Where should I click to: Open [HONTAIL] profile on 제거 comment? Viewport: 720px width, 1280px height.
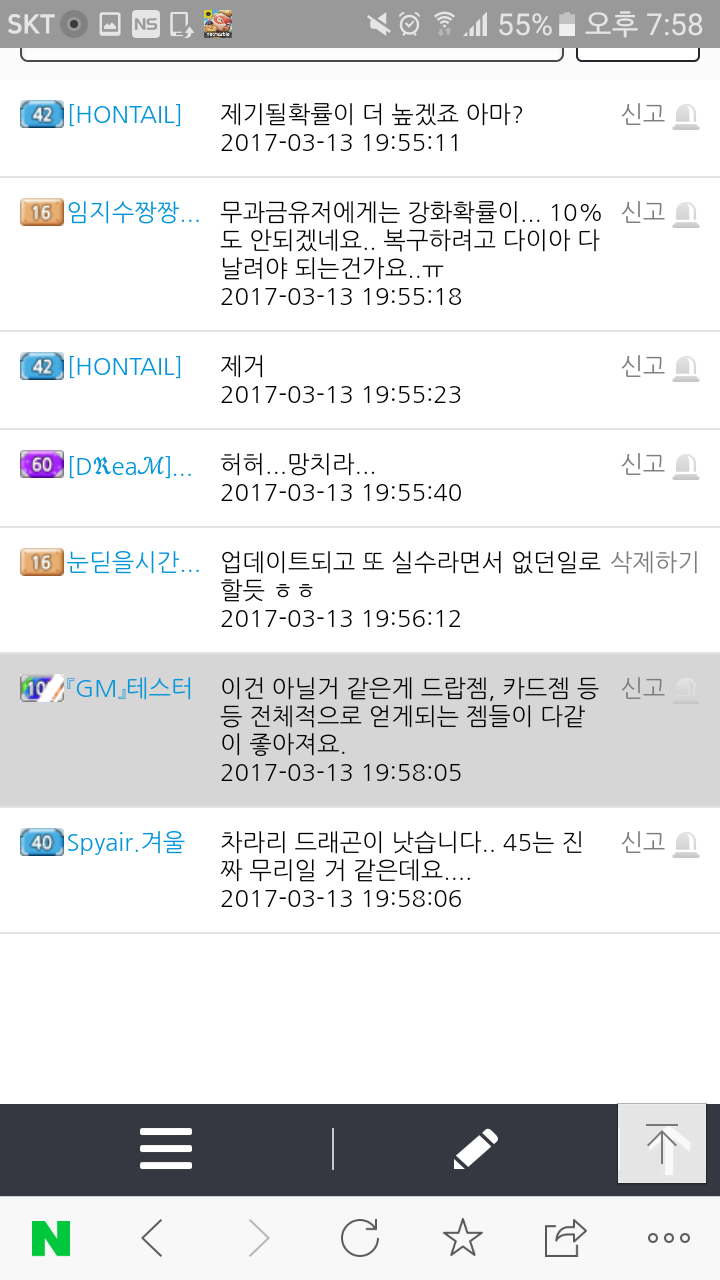point(125,366)
